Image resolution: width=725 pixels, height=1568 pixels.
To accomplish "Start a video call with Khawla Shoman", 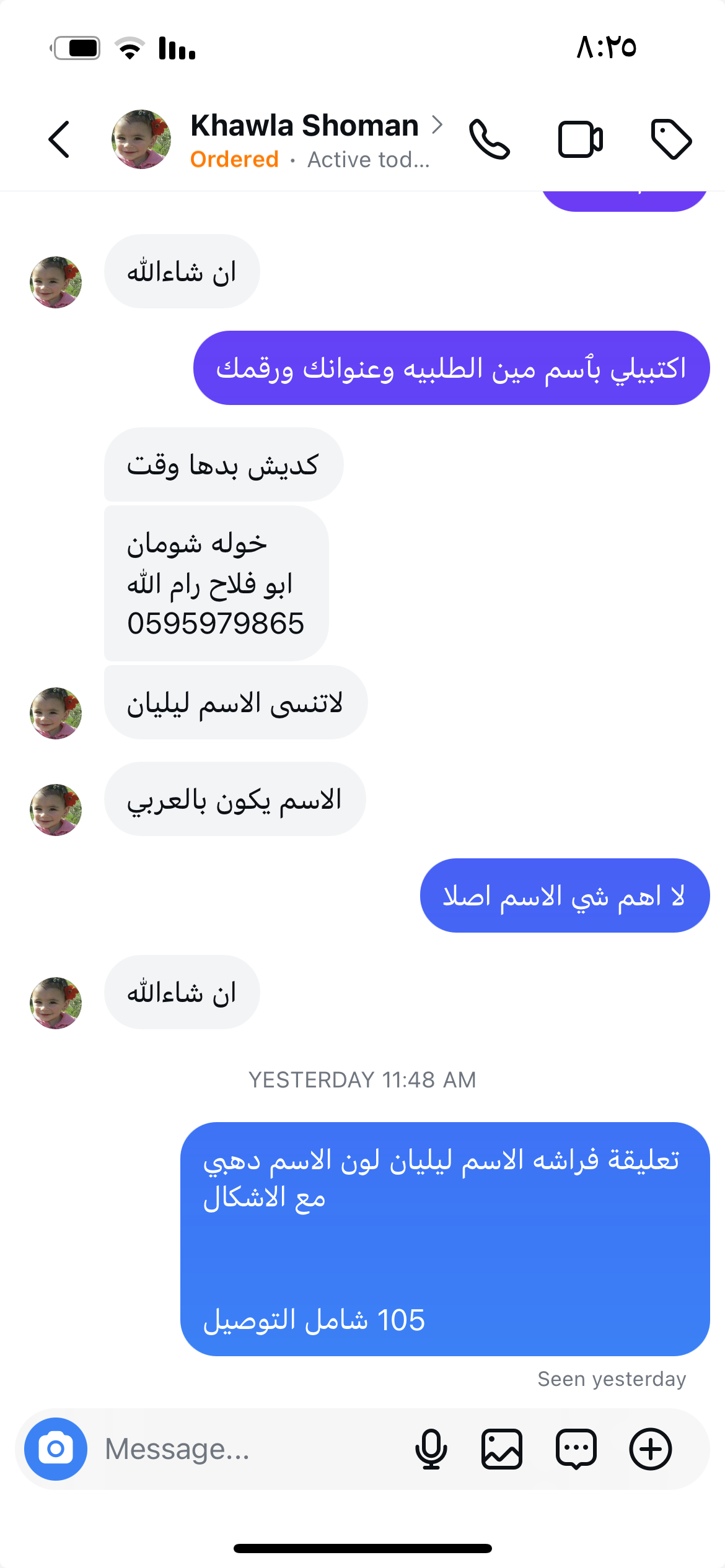I will click(580, 140).
